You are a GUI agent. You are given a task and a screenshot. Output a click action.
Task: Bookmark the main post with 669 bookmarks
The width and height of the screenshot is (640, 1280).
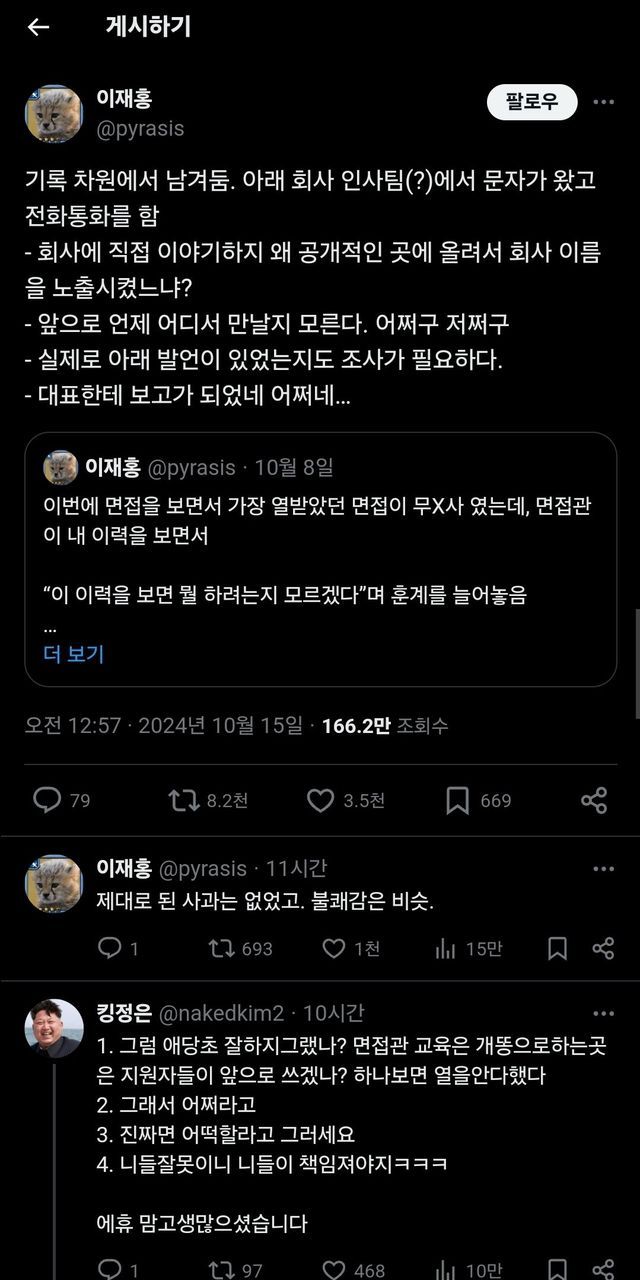coord(479,800)
